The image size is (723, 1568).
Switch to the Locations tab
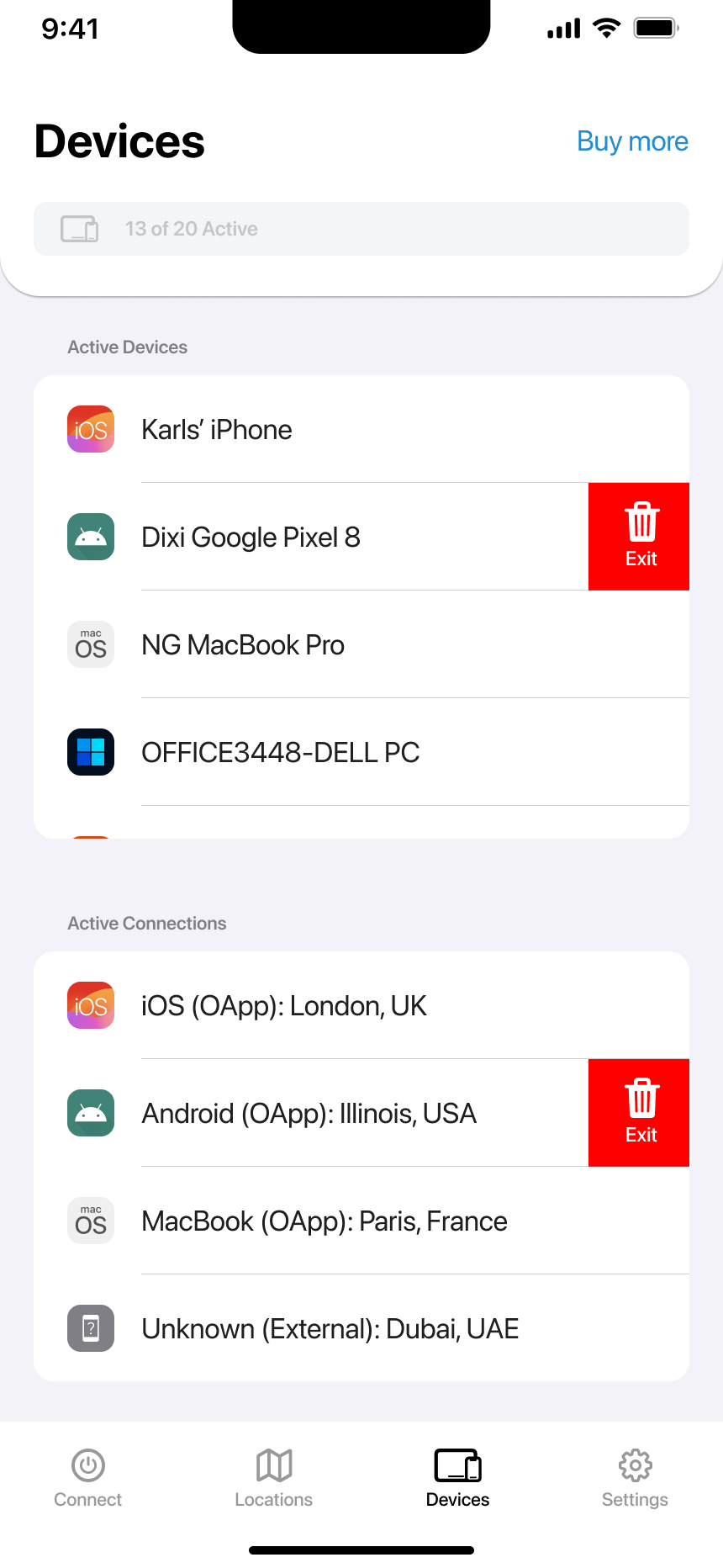(273, 1476)
